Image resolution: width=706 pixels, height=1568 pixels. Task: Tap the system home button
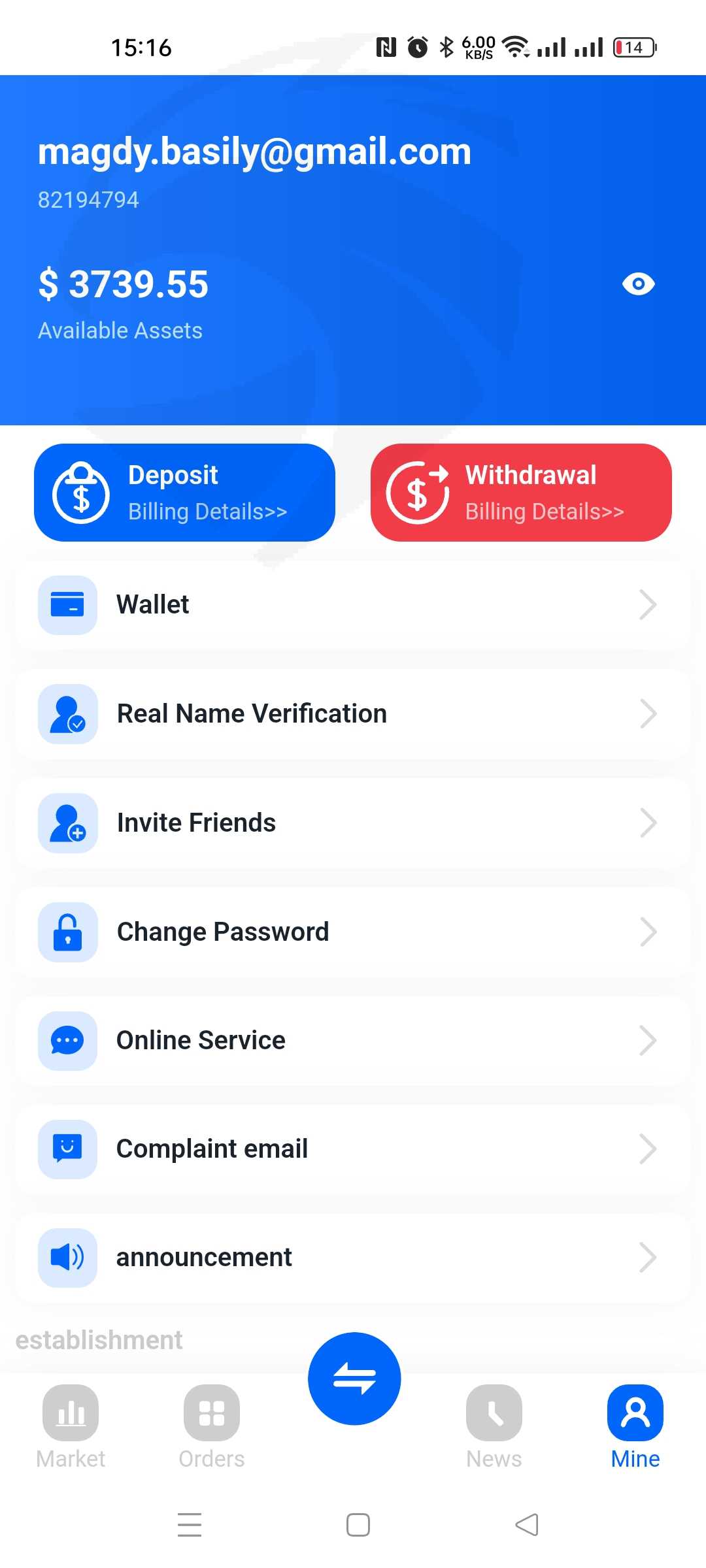(358, 1525)
